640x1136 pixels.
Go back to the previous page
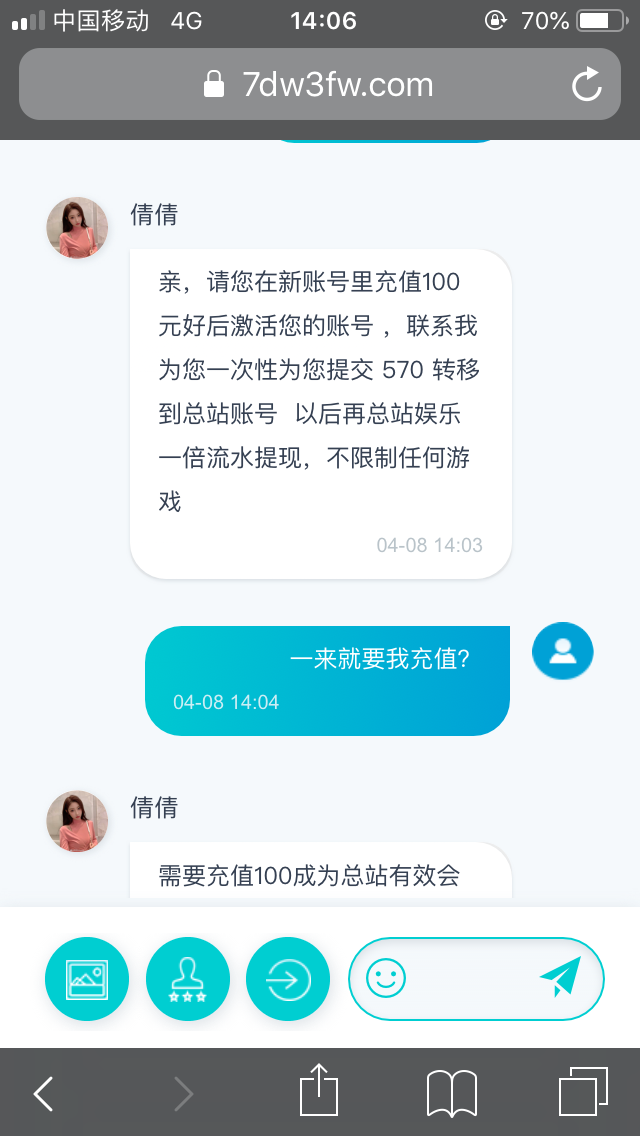(44, 1094)
